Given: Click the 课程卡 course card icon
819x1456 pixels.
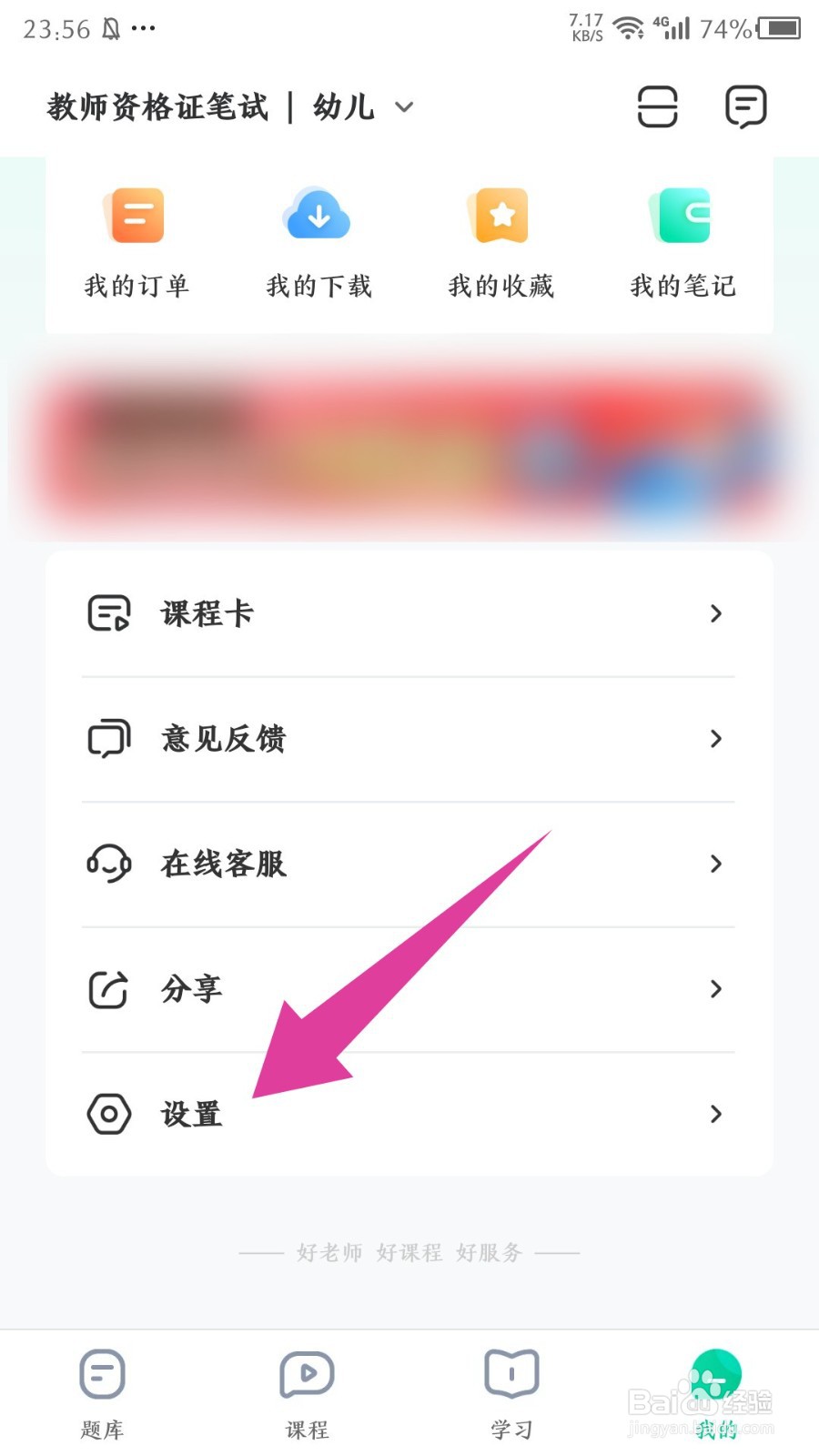Looking at the screenshot, I should click(107, 613).
